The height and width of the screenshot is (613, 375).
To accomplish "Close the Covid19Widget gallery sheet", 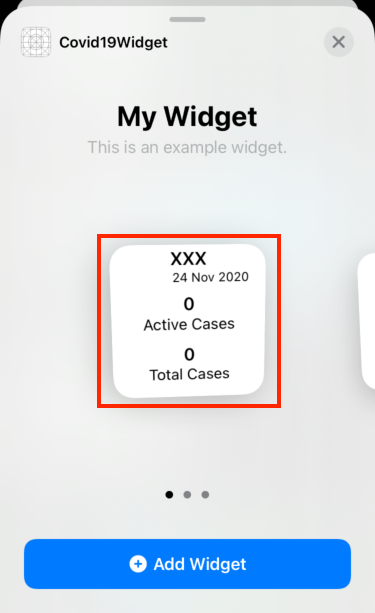I will pyautogui.click(x=339, y=42).
